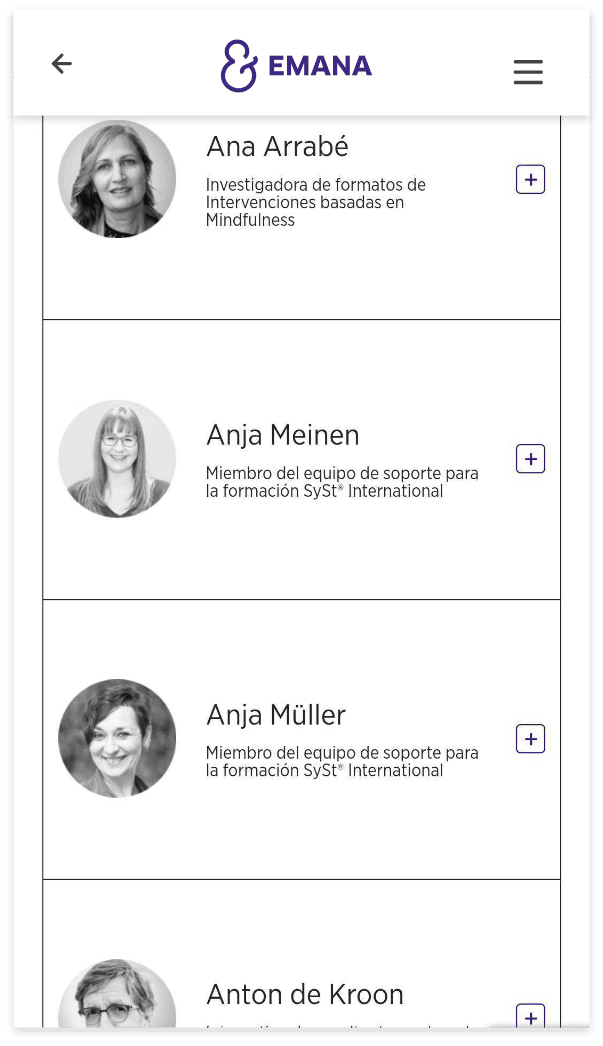Viewport: 603px width, 1046px height.
Task: Open the hamburger menu
Action: click(x=528, y=72)
